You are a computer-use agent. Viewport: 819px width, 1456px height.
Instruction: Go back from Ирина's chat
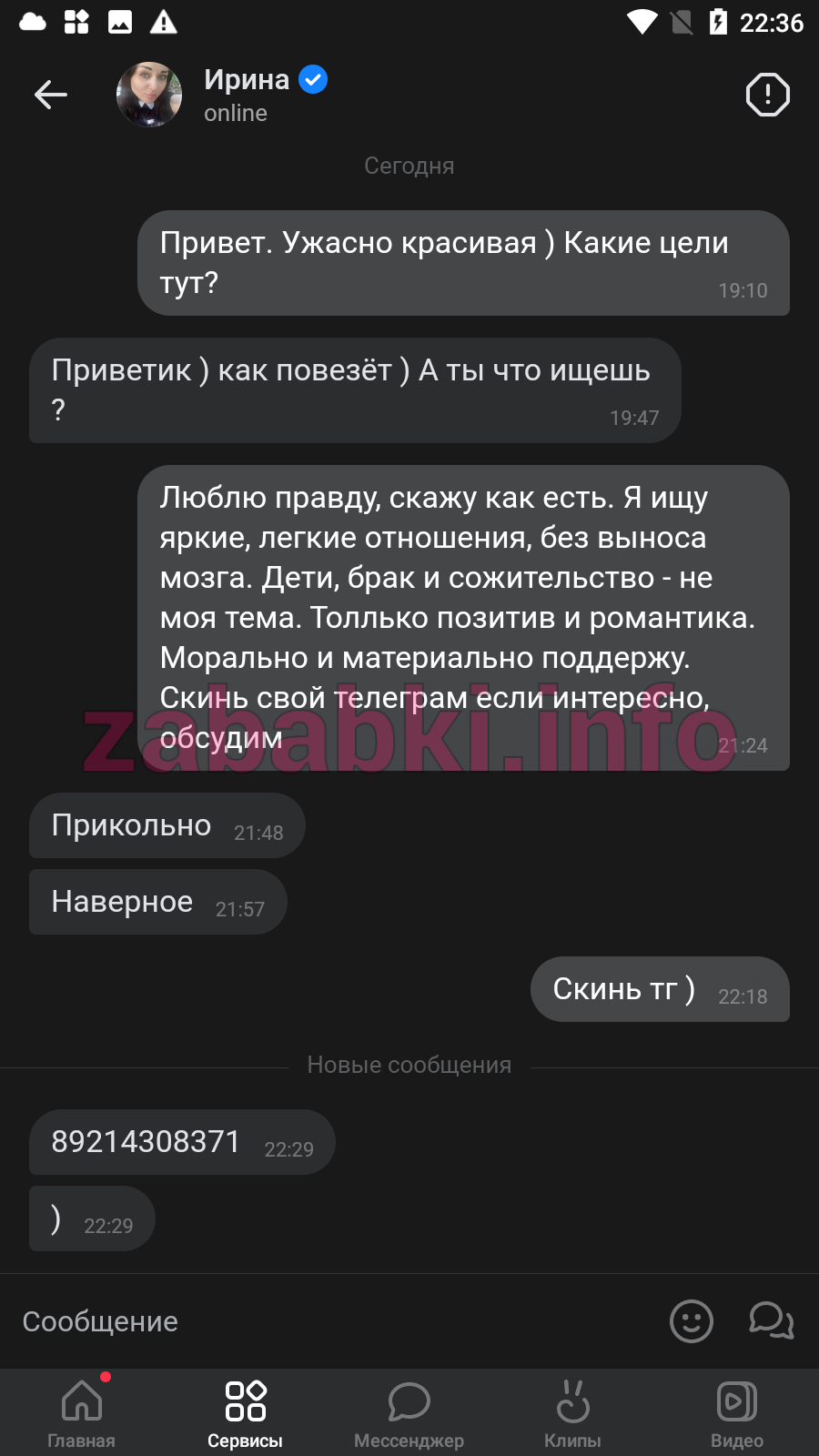click(51, 95)
